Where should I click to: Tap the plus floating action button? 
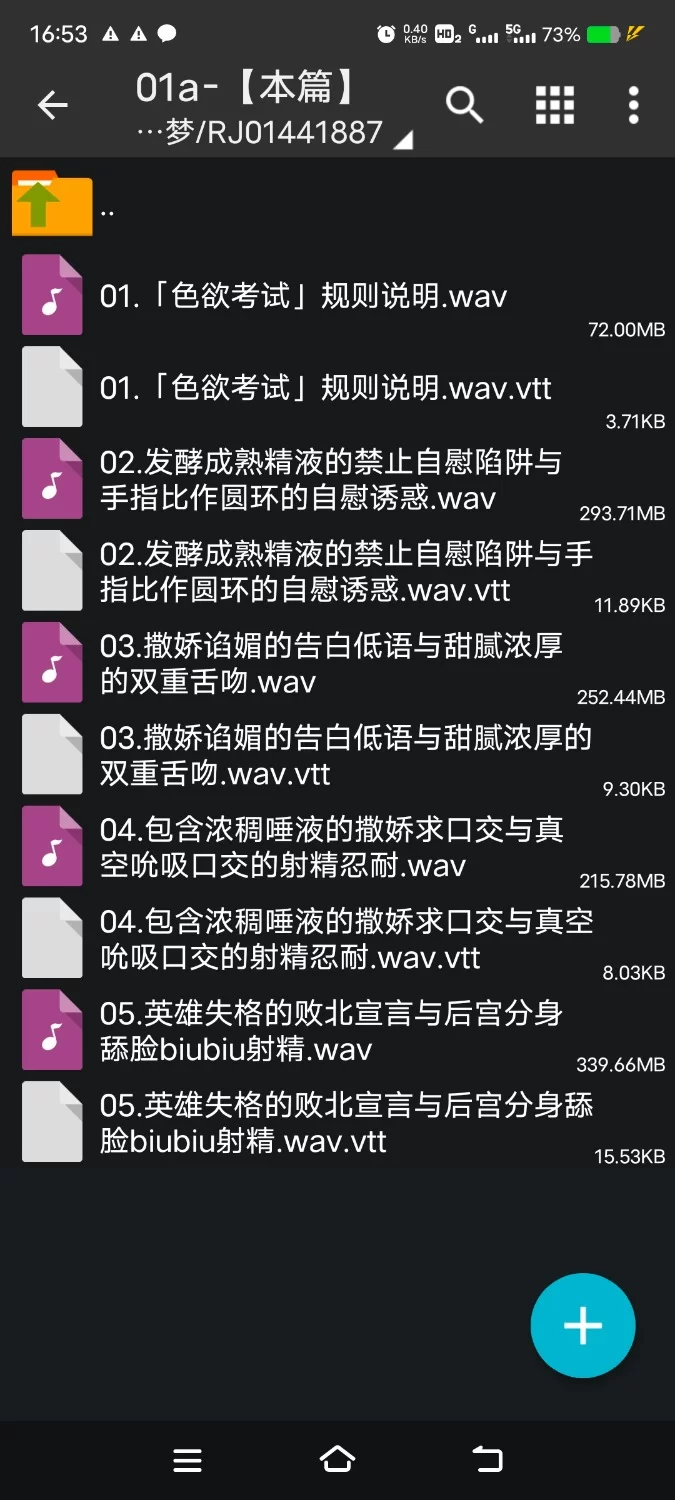[583, 1326]
